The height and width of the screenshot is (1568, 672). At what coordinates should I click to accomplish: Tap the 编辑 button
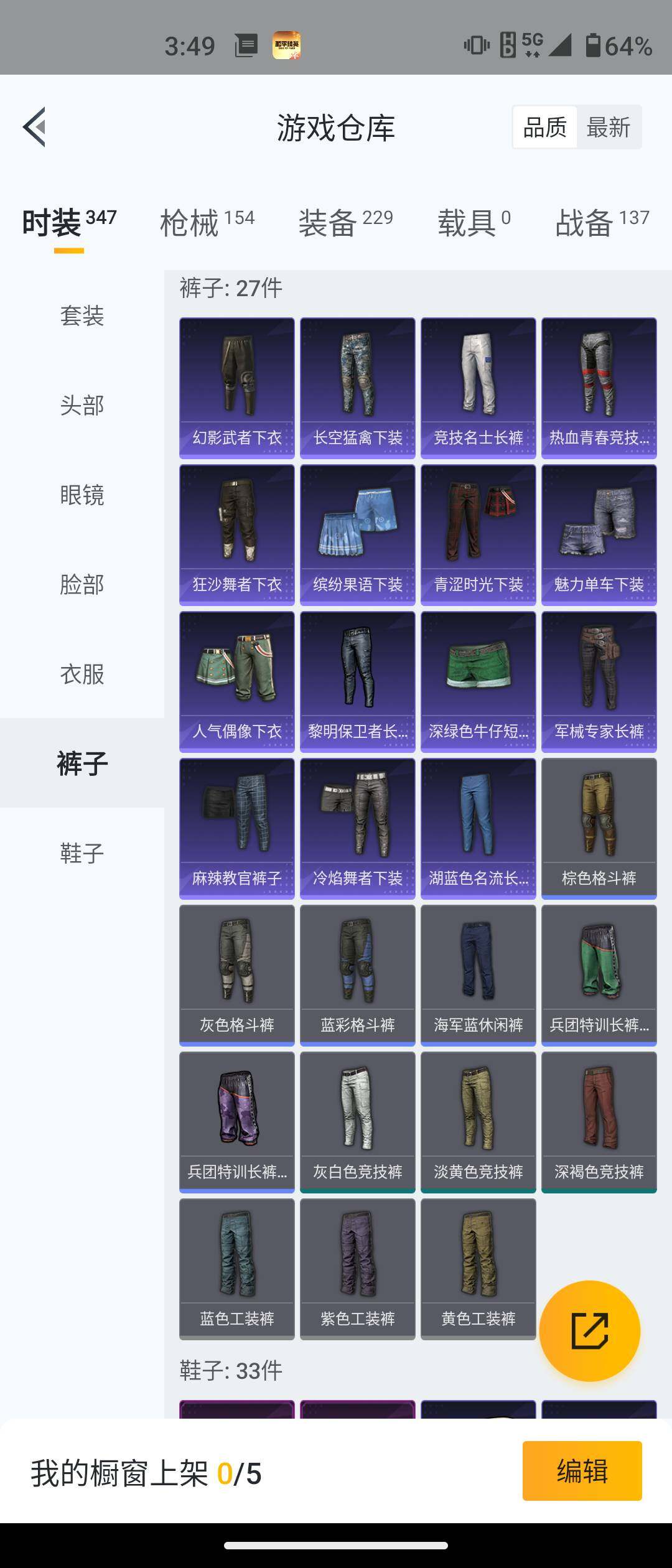[x=582, y=1471]
